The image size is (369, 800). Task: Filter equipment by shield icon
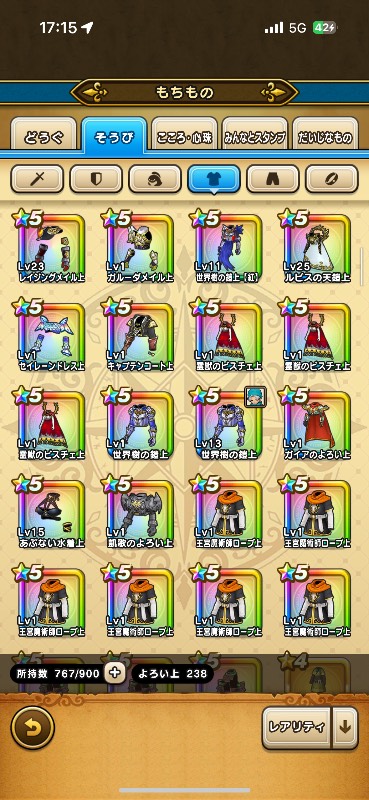[96, 179]
